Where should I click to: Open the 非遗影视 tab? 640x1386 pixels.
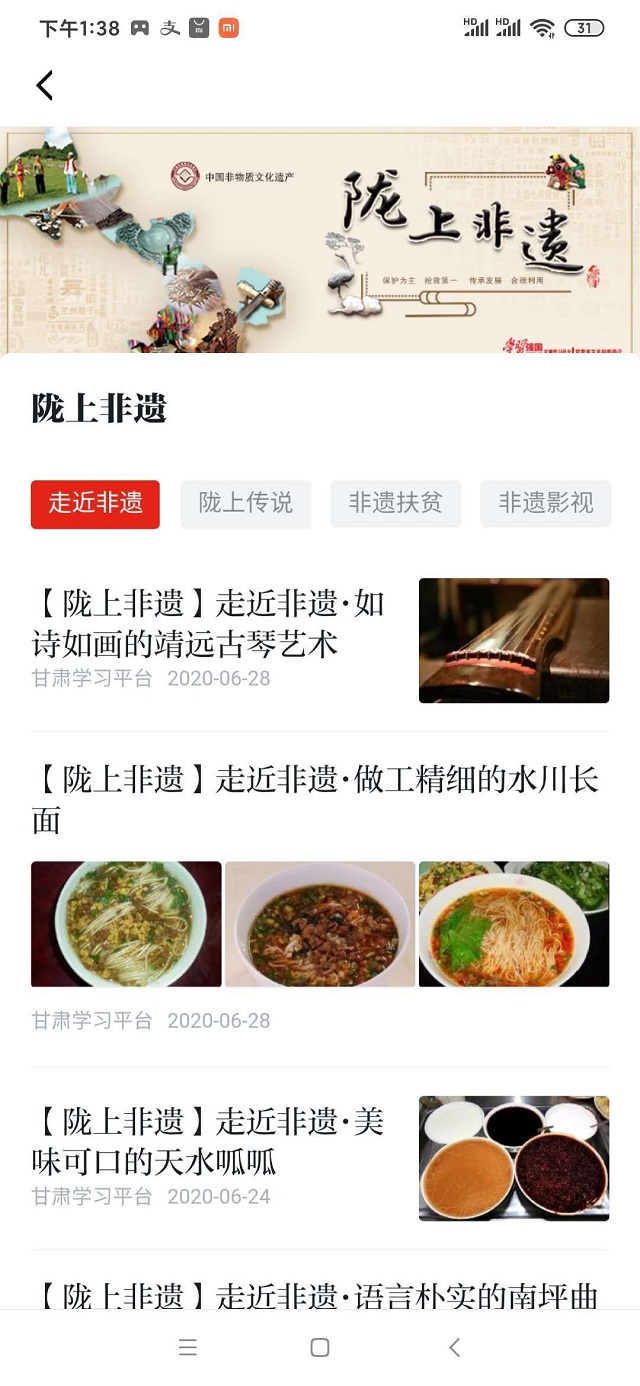point(545,503)
